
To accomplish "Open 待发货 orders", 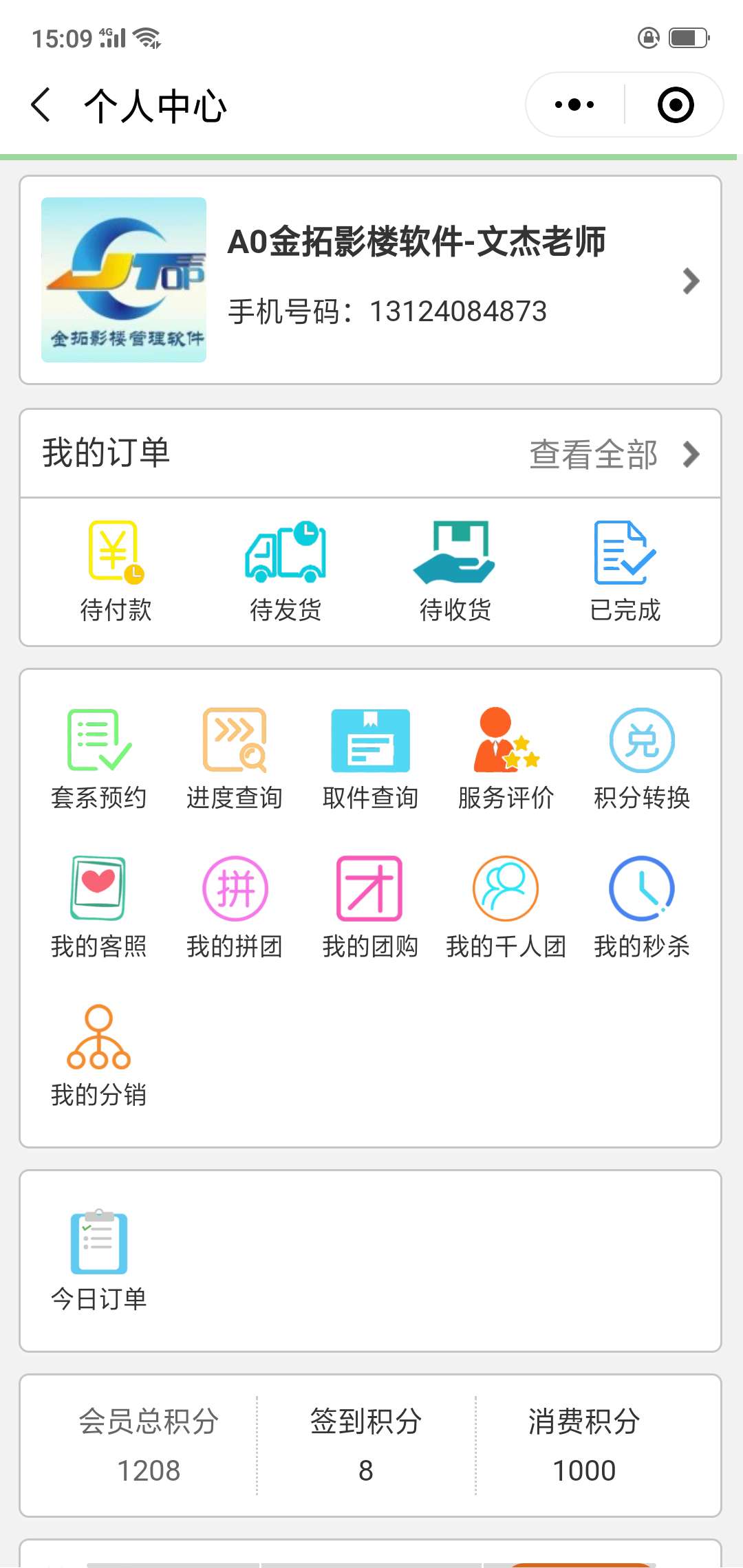I will tap(286, 571).
